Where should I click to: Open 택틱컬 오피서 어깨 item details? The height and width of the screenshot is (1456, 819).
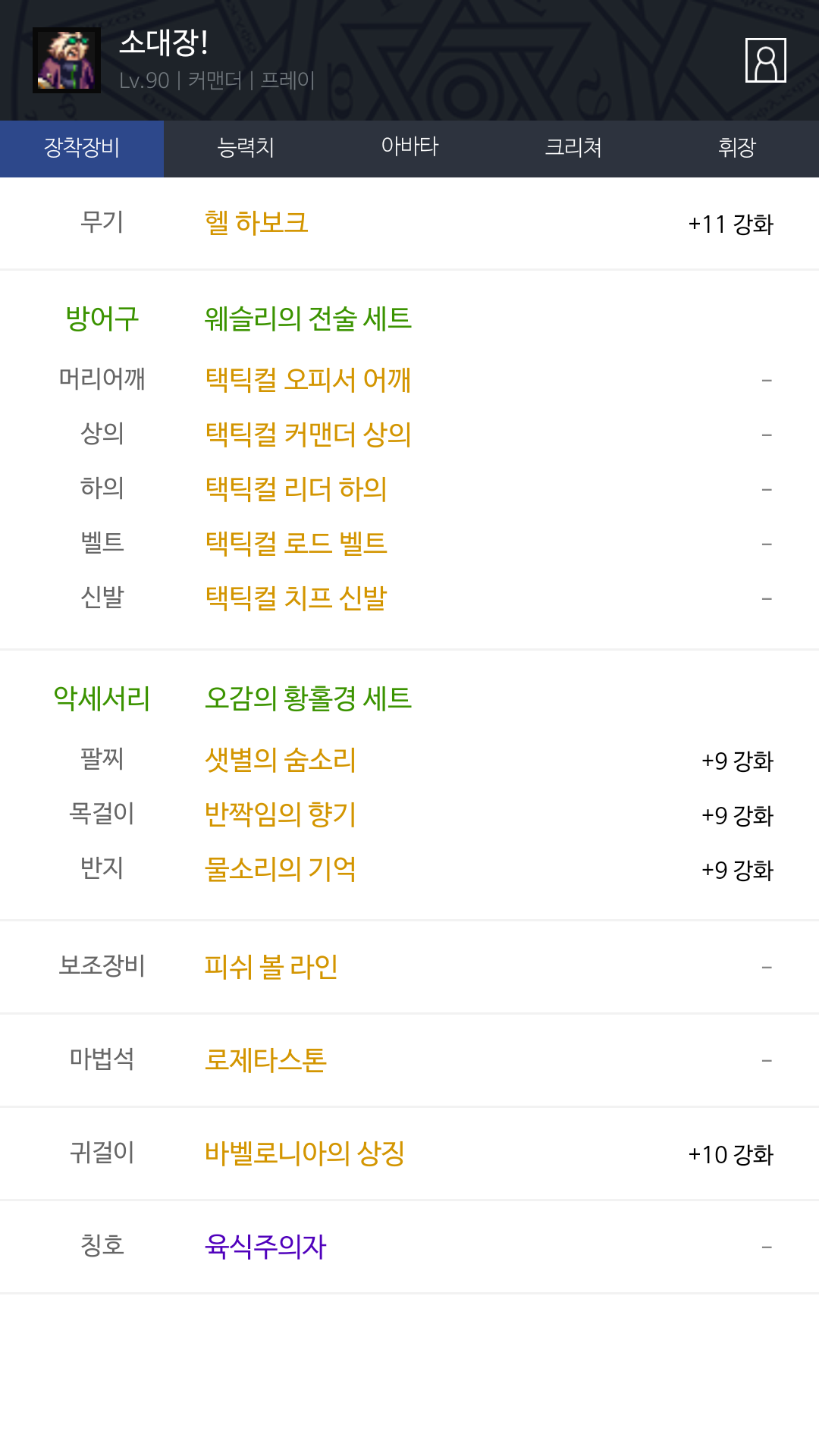pos(308,379)
